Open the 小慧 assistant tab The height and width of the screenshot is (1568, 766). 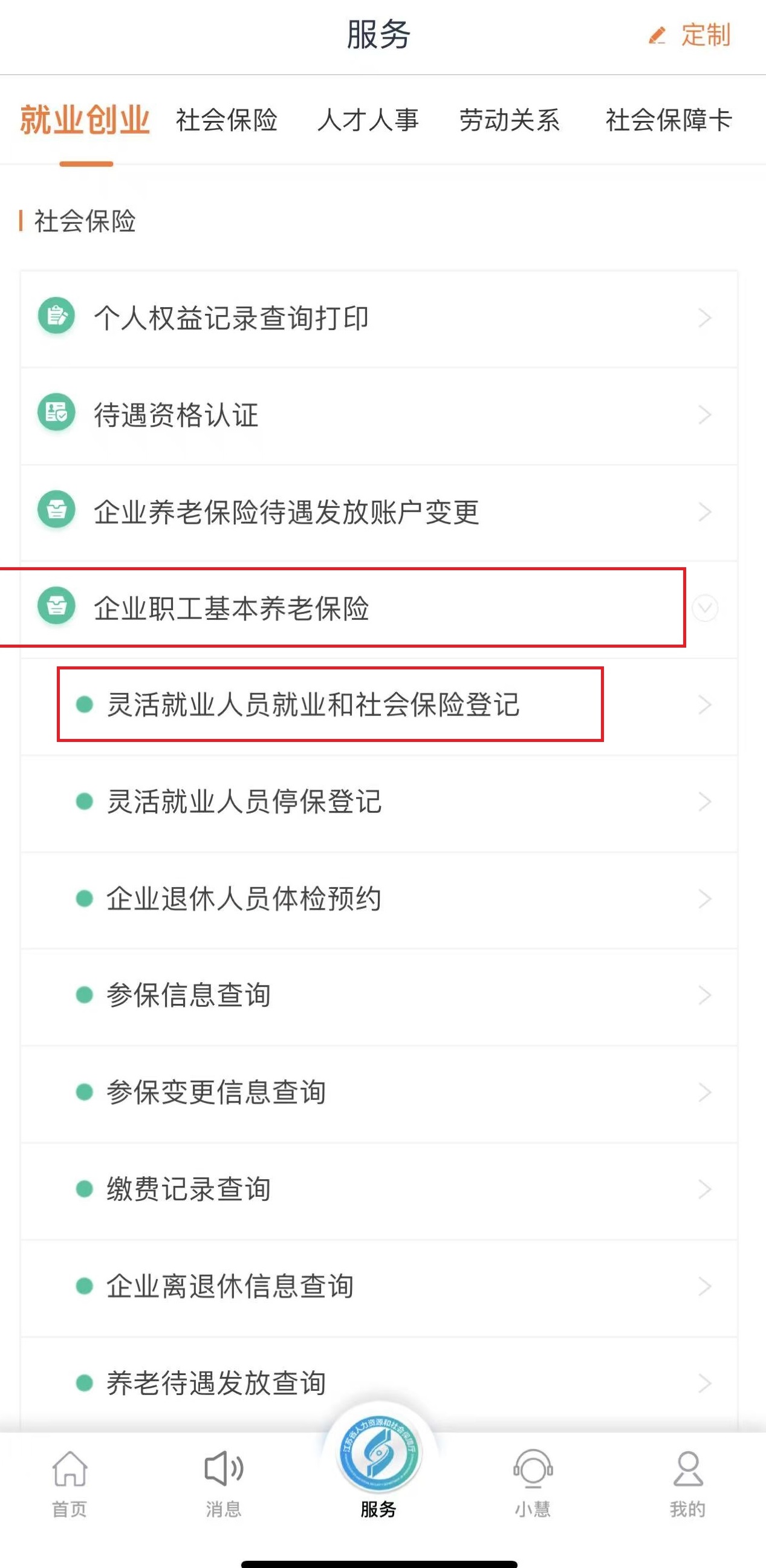(533, 1485)
